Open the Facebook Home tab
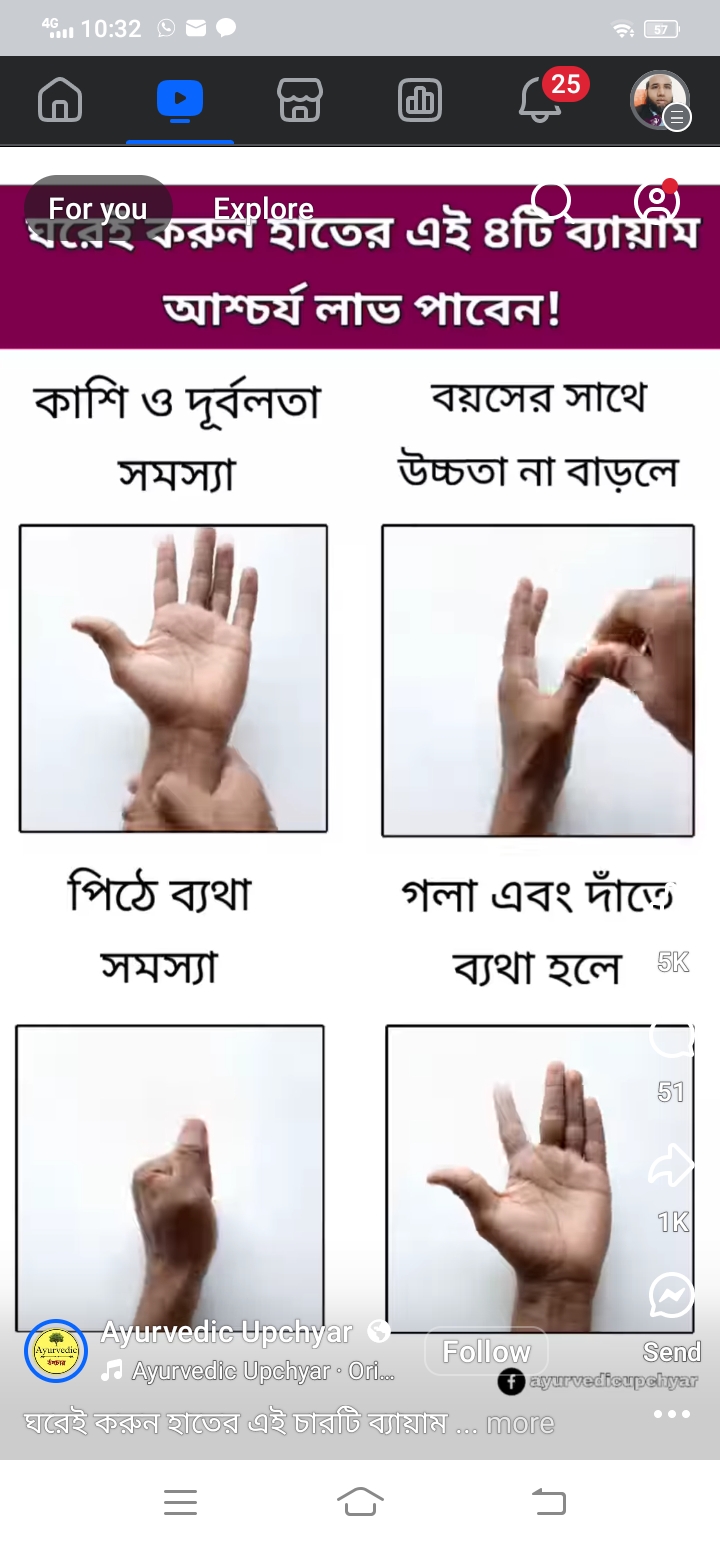Viewport: 720px width, 1544px height. pyautogui.click(x=60, y=101)
